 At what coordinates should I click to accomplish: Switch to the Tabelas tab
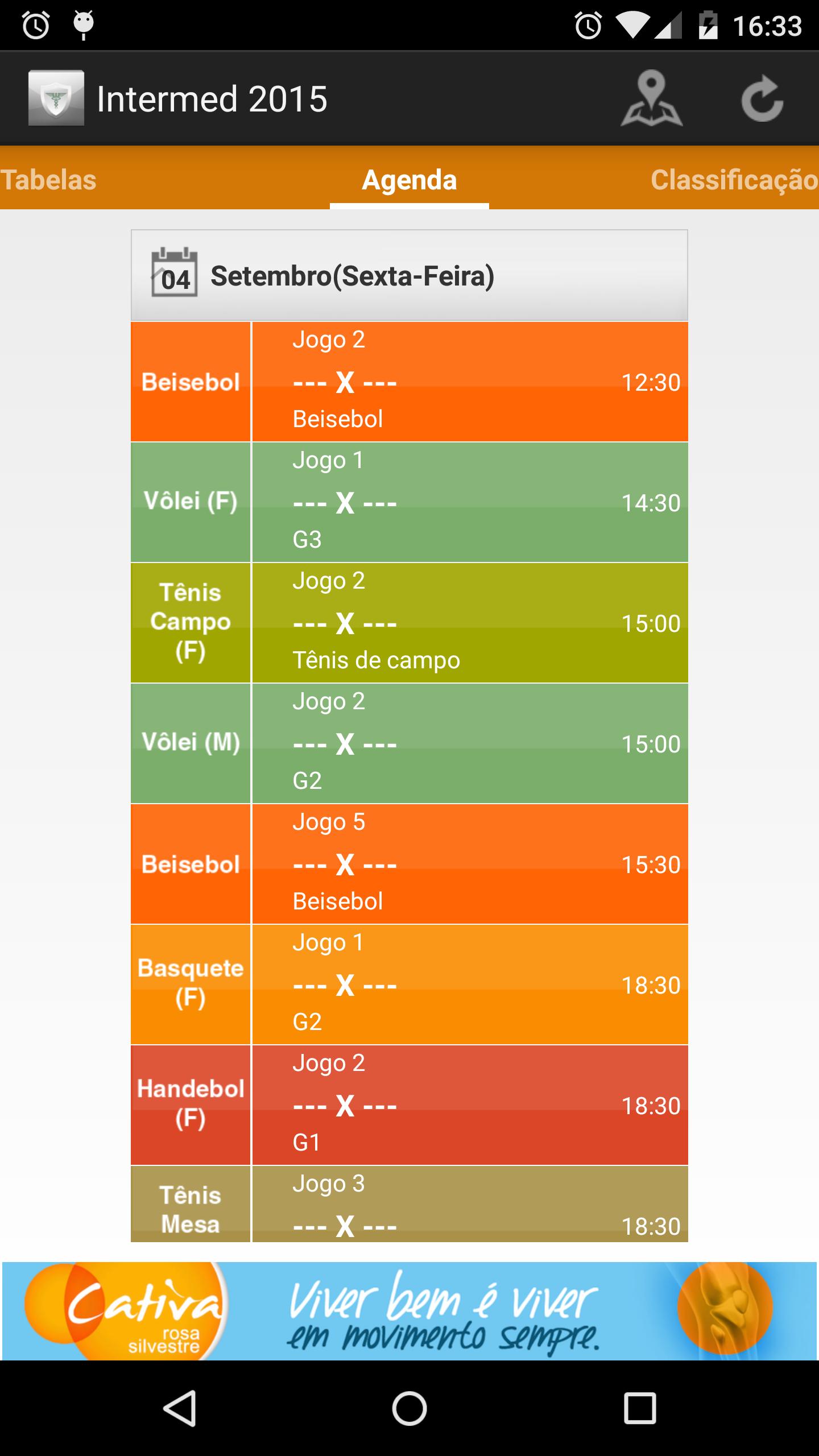pos(49,180)
